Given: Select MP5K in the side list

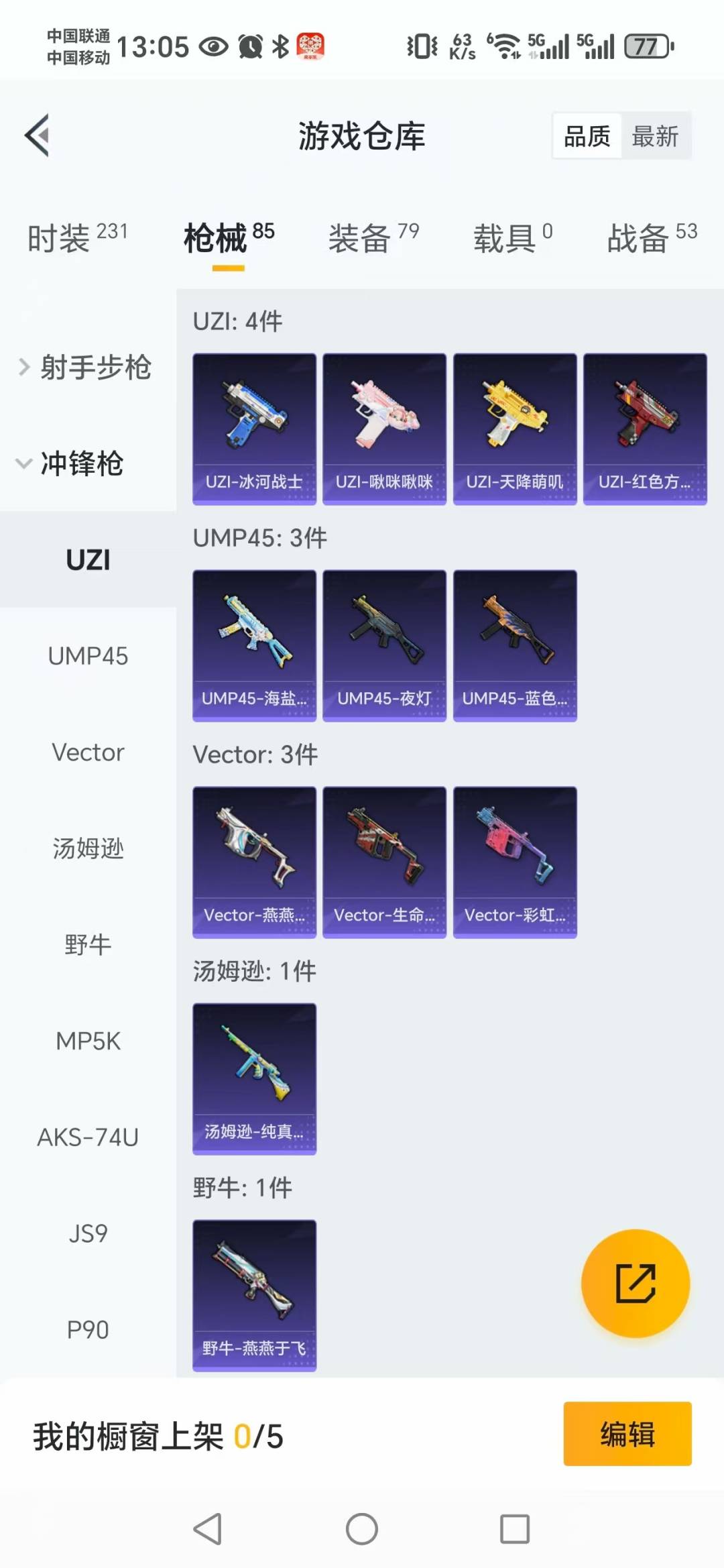Looking at the screenshot, I should pyautogui.click(x=88, y=1041).
